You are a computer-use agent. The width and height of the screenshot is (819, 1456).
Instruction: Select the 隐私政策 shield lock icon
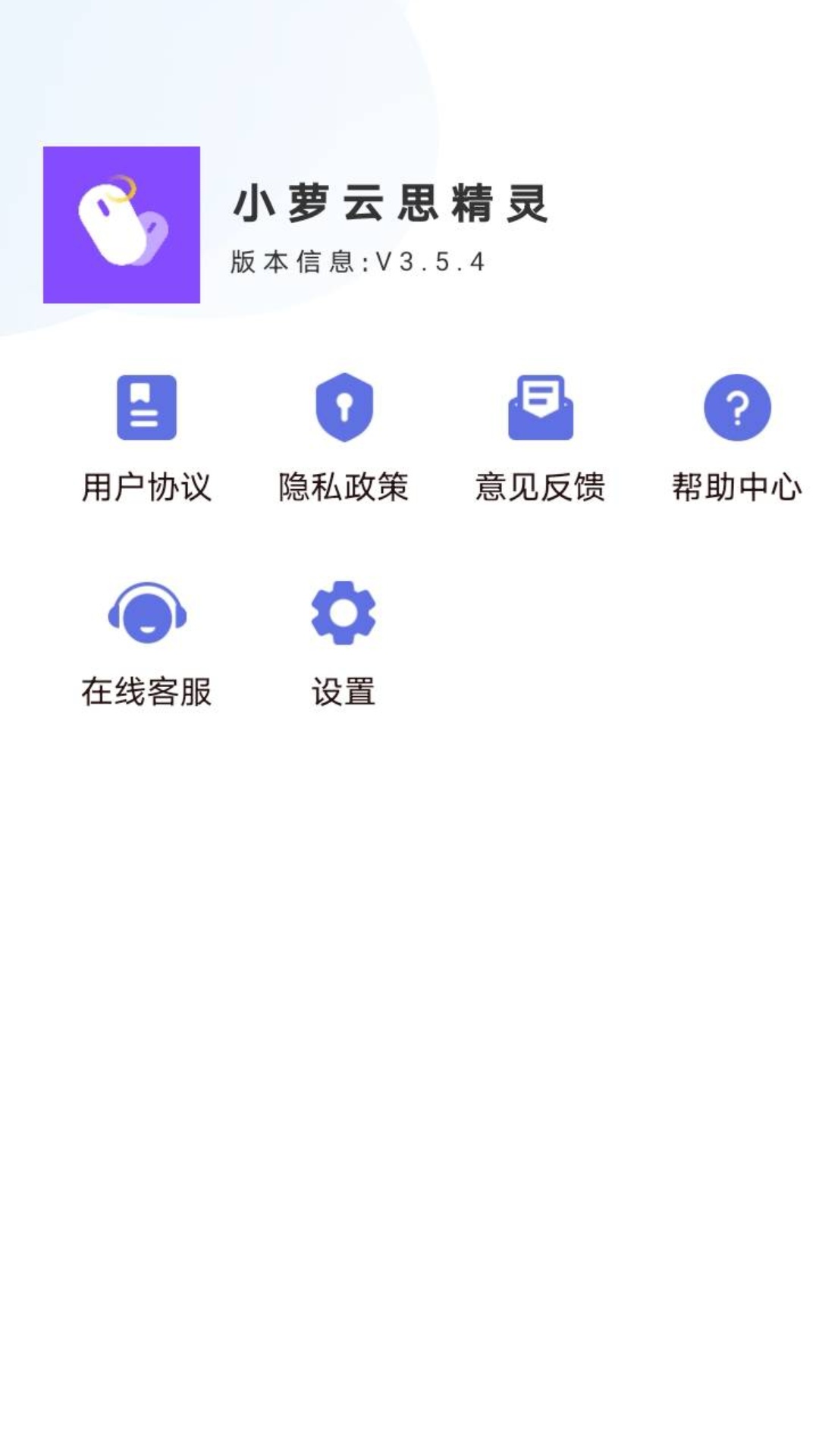(344, 408)
